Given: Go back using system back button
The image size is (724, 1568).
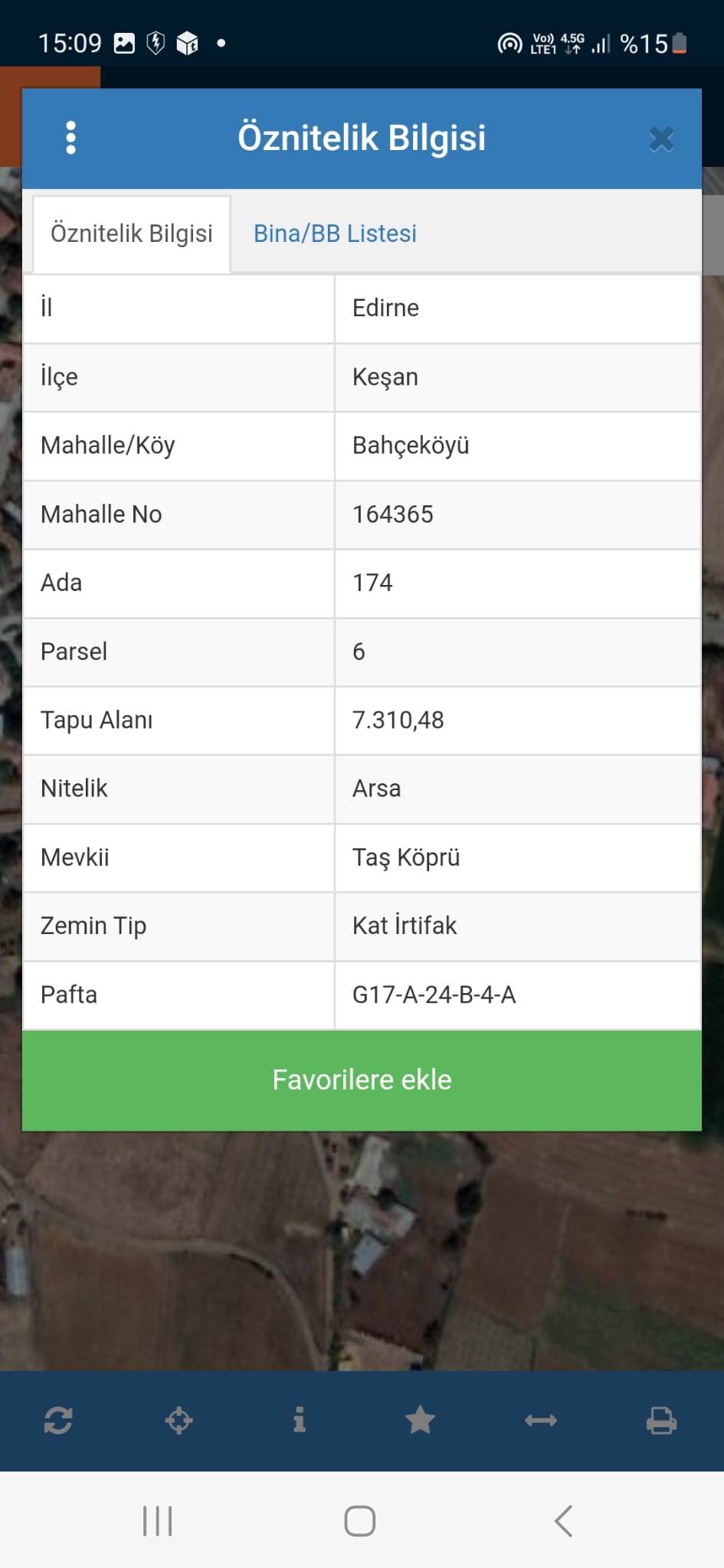Looking at the screenshot, I should 564,1521.
